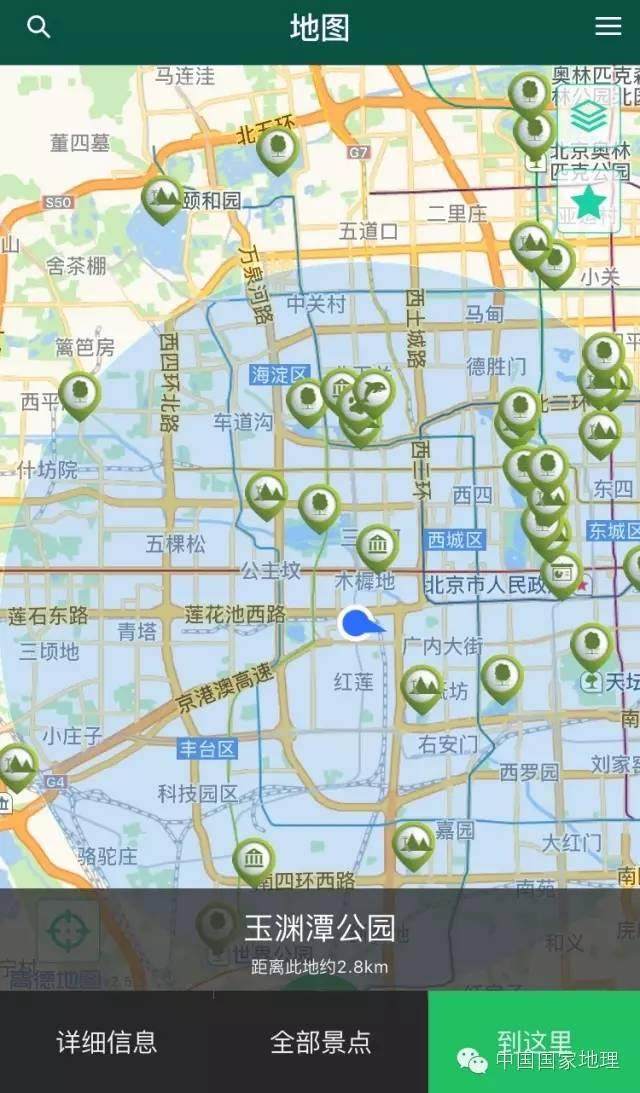Screen dimensions: 640x1093
Task: Select the tree pin near 天坛
Action: click(x=592, y=645)
